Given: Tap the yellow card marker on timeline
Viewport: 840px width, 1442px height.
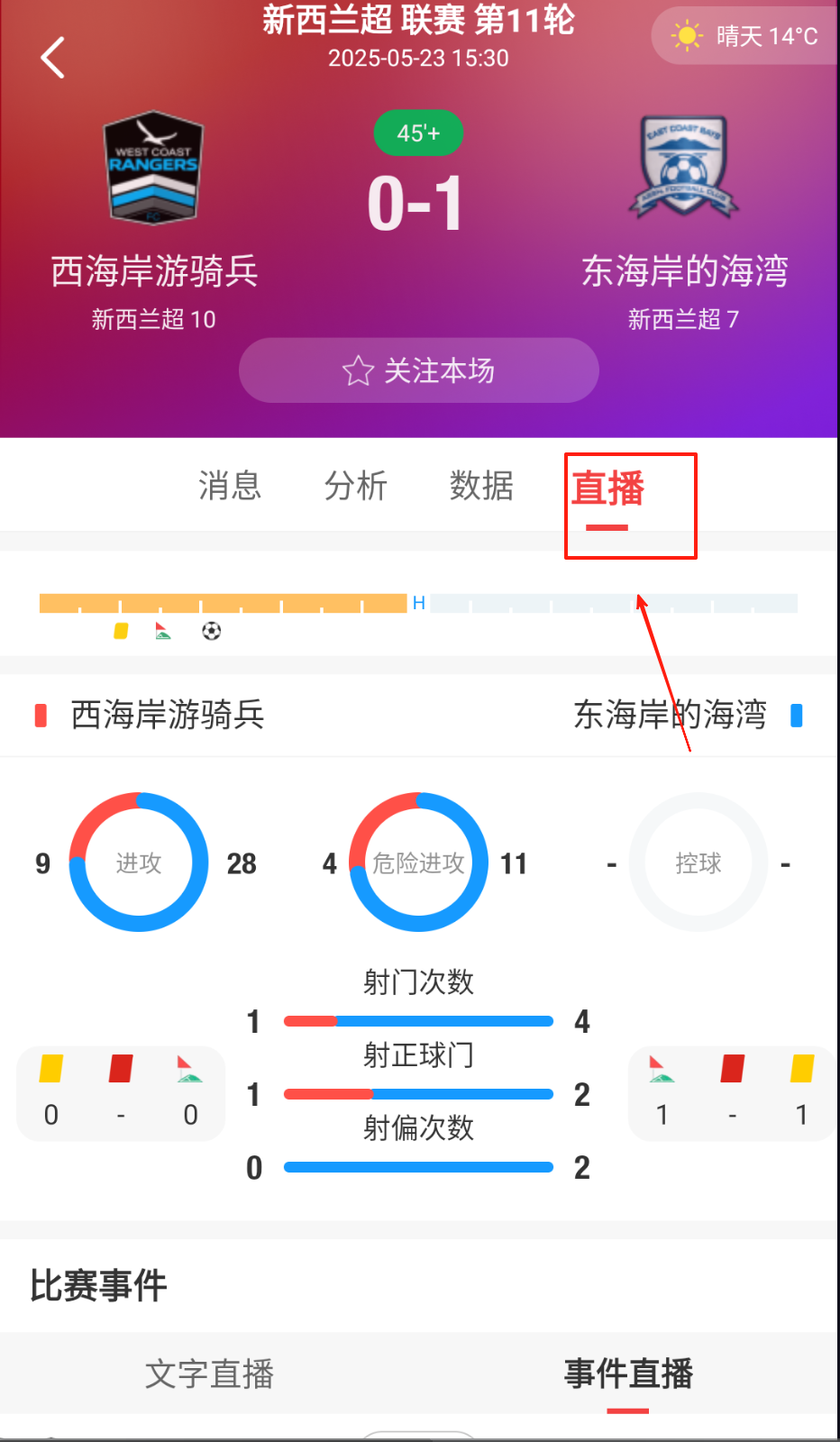Looking at the screenshot, I should click(x=121, y=631).
